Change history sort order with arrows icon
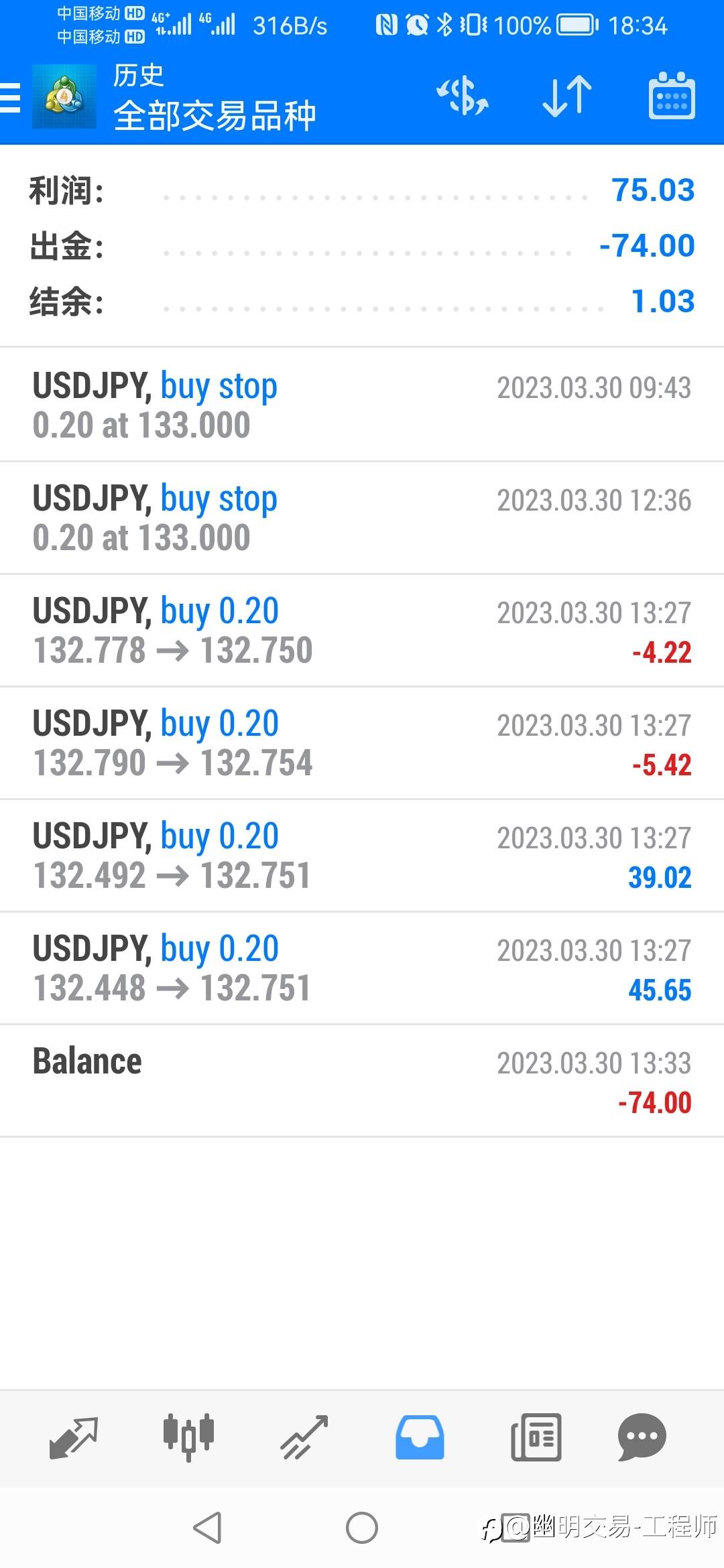The width and height of the screenshot is (724, 1568). tap(567, 96)
